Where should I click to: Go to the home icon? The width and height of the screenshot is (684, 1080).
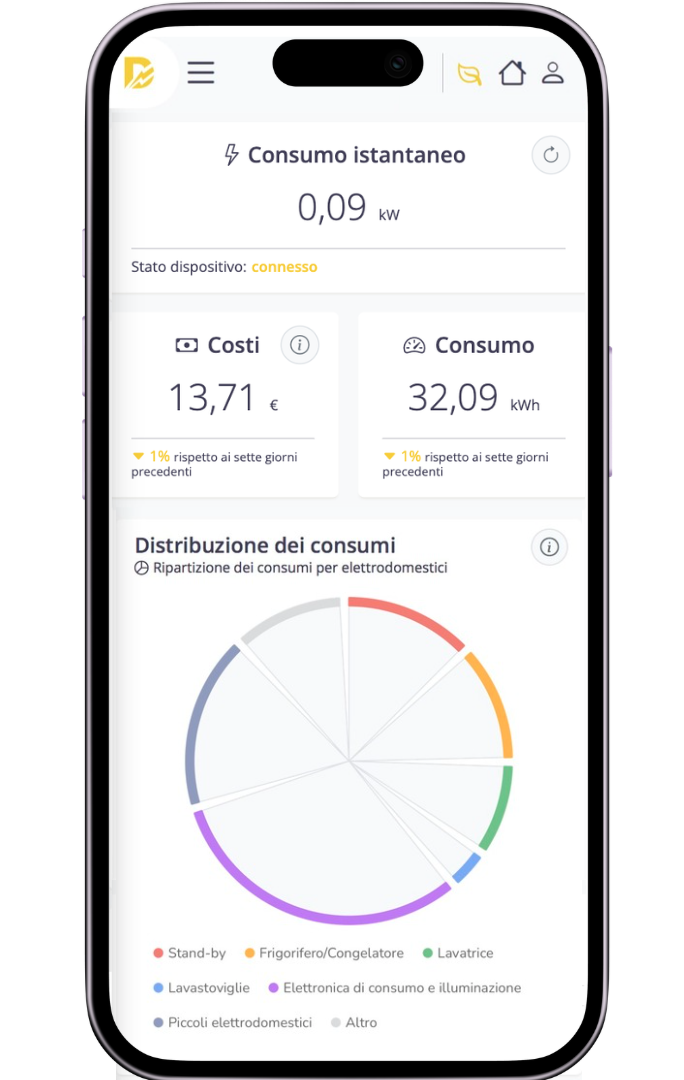point(512,73)
